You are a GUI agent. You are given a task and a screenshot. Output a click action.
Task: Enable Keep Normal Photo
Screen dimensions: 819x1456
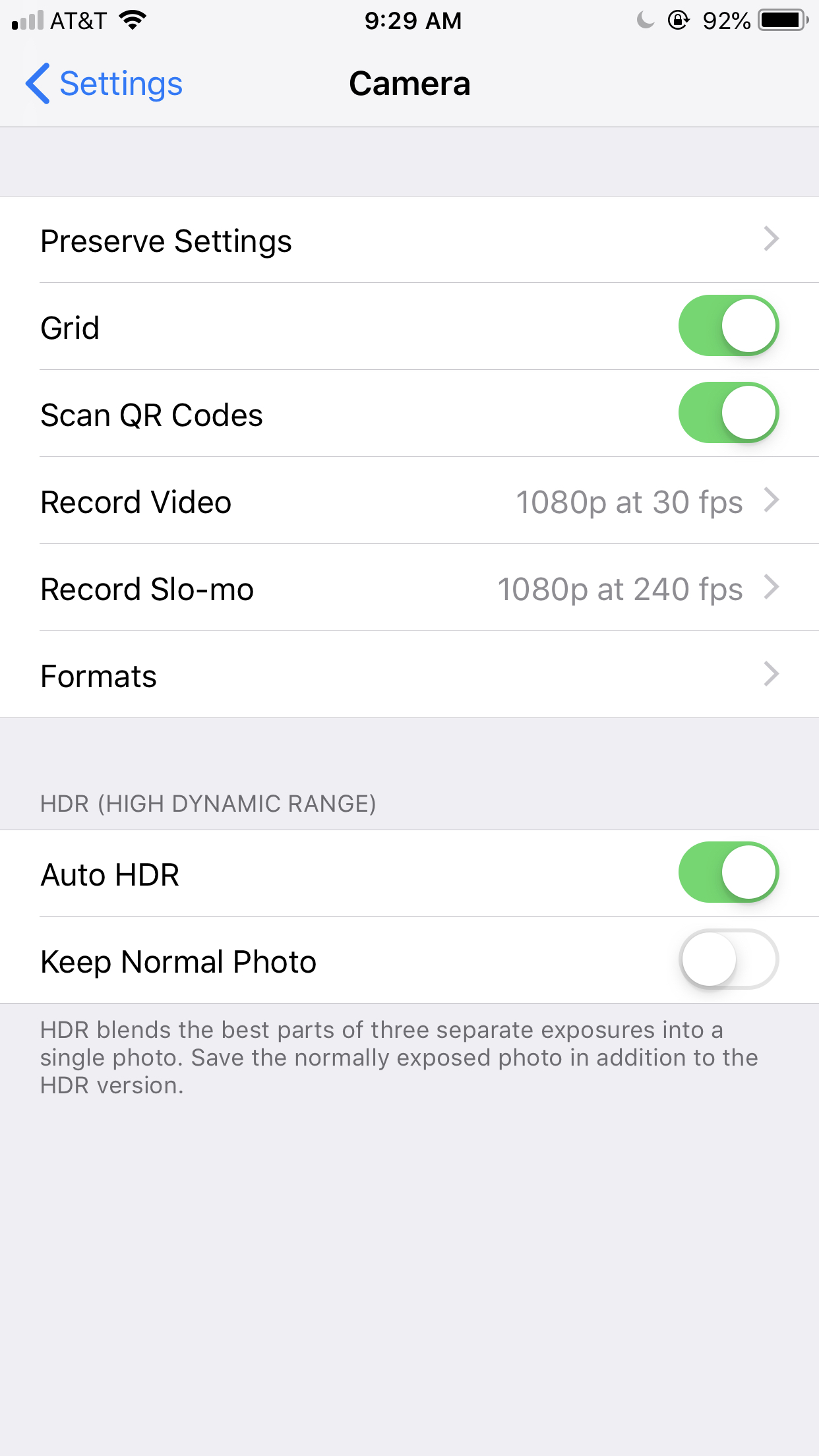(x=728, y=959)
